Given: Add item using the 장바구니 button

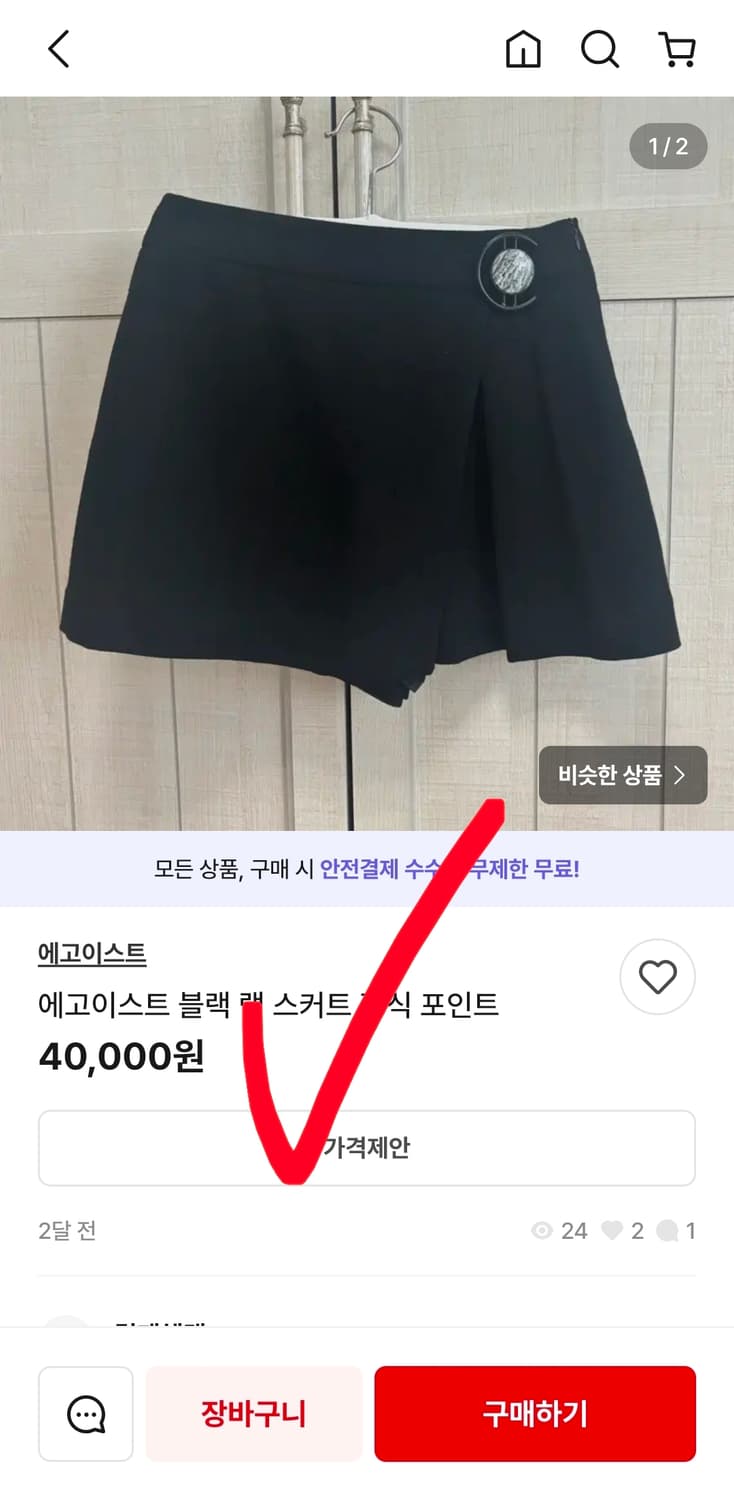Looking at the screenshot, I should (253, 1413).
